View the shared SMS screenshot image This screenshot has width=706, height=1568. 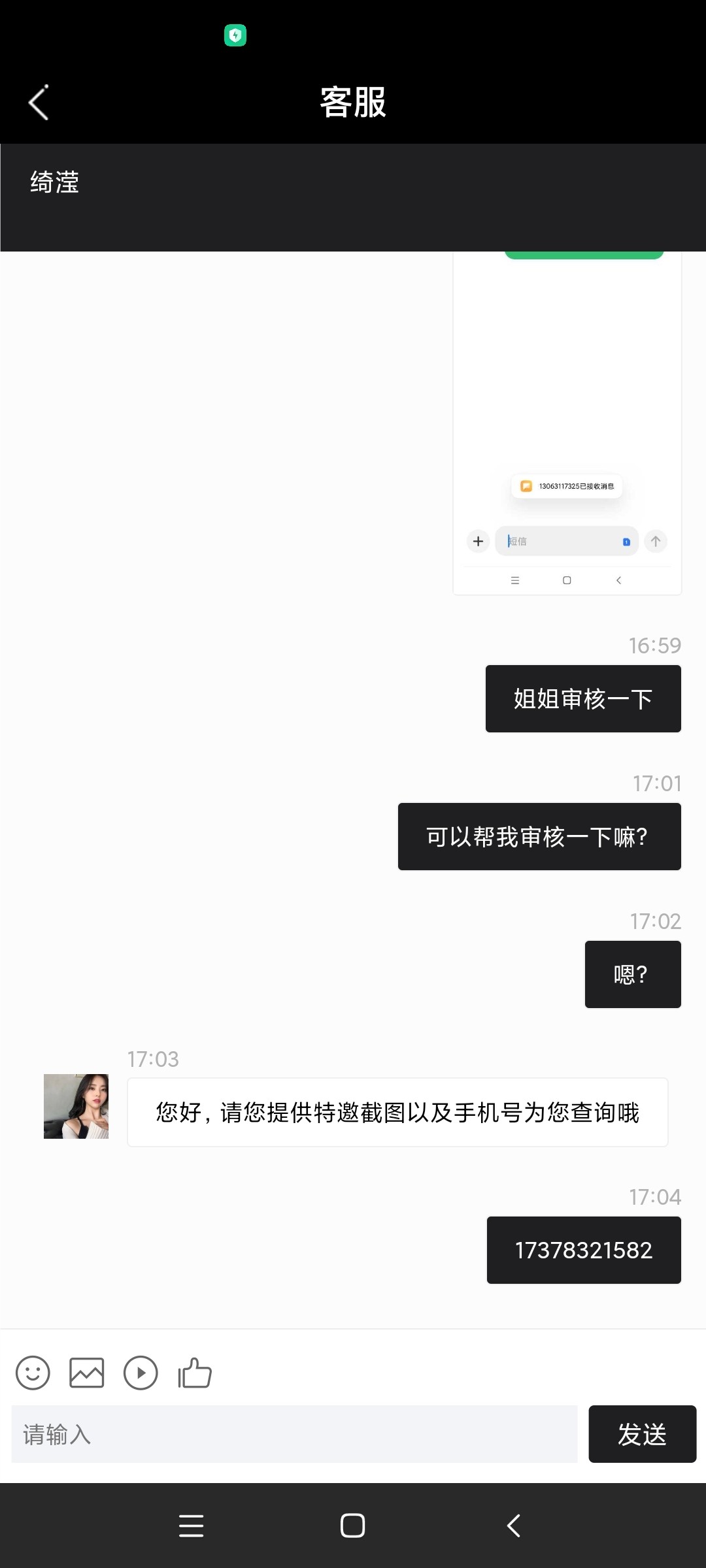pyautogui.click(x=567, y=425)
